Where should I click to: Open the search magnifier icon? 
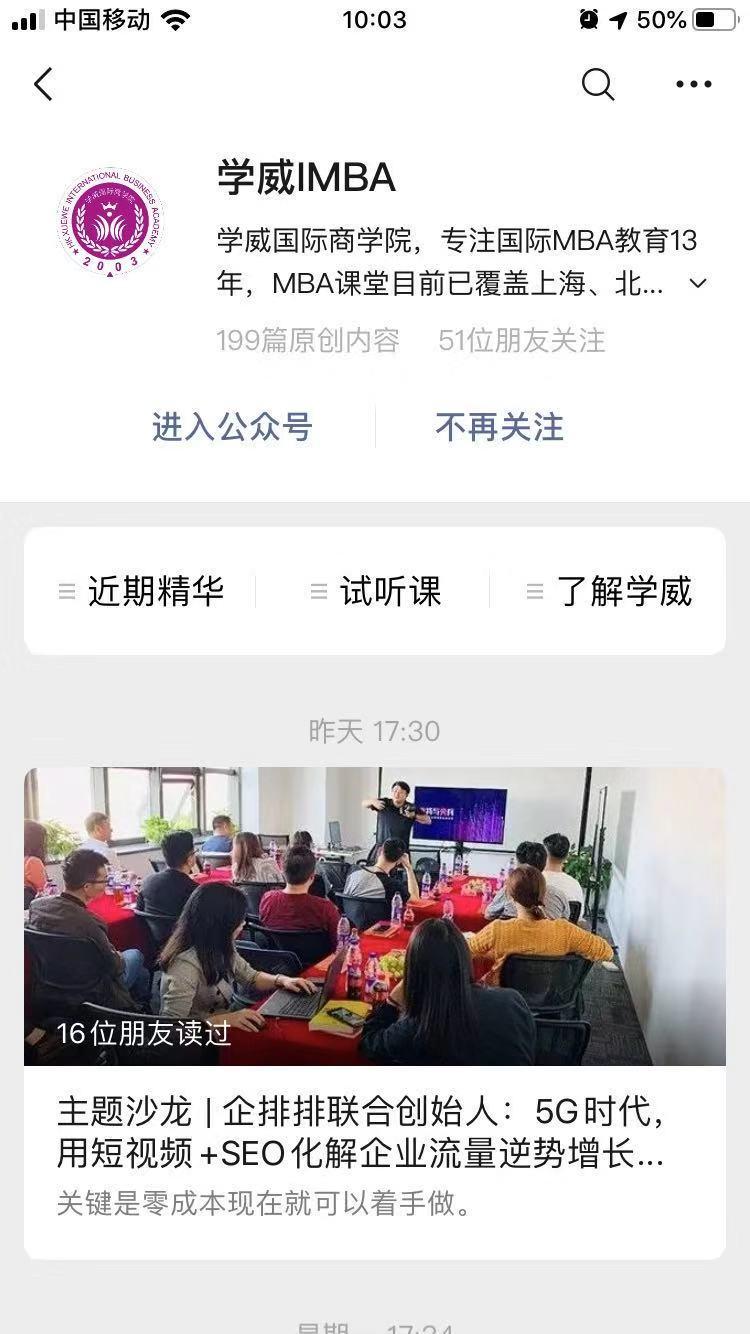(597, 85)
